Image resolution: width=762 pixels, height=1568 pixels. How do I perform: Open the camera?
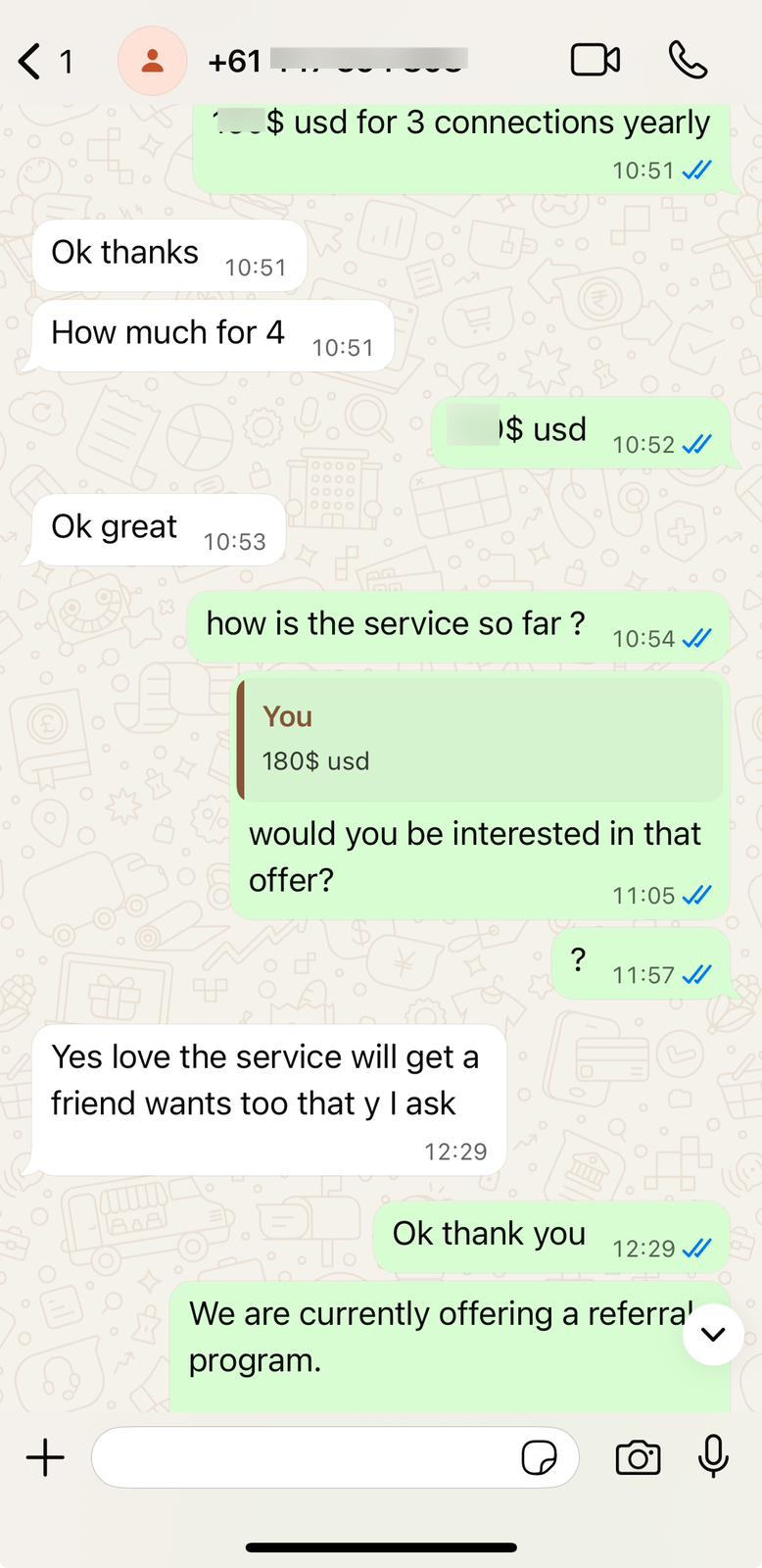click(x=638, y=1457)
